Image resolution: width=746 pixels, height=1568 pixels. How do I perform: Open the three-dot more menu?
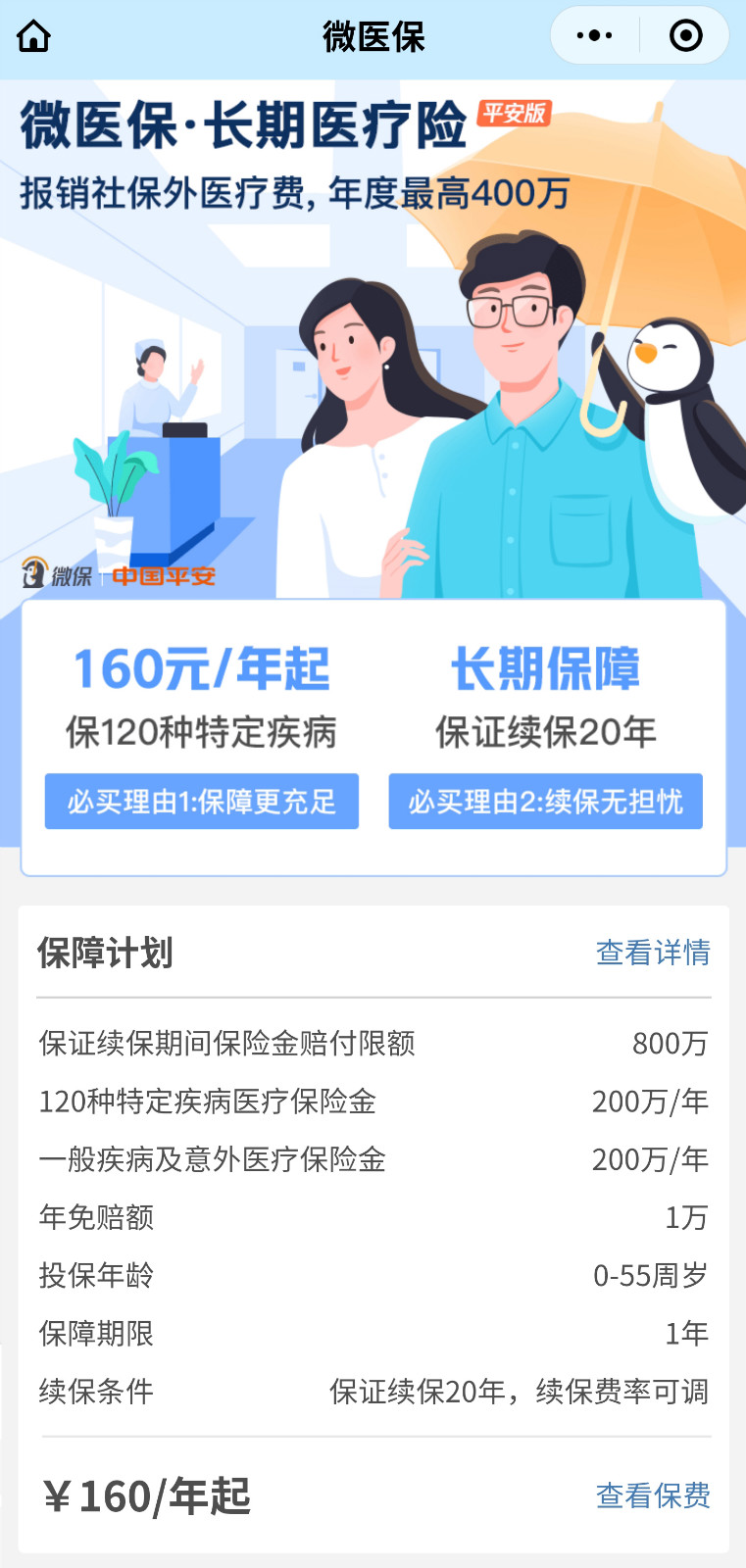tap(594, 36)
